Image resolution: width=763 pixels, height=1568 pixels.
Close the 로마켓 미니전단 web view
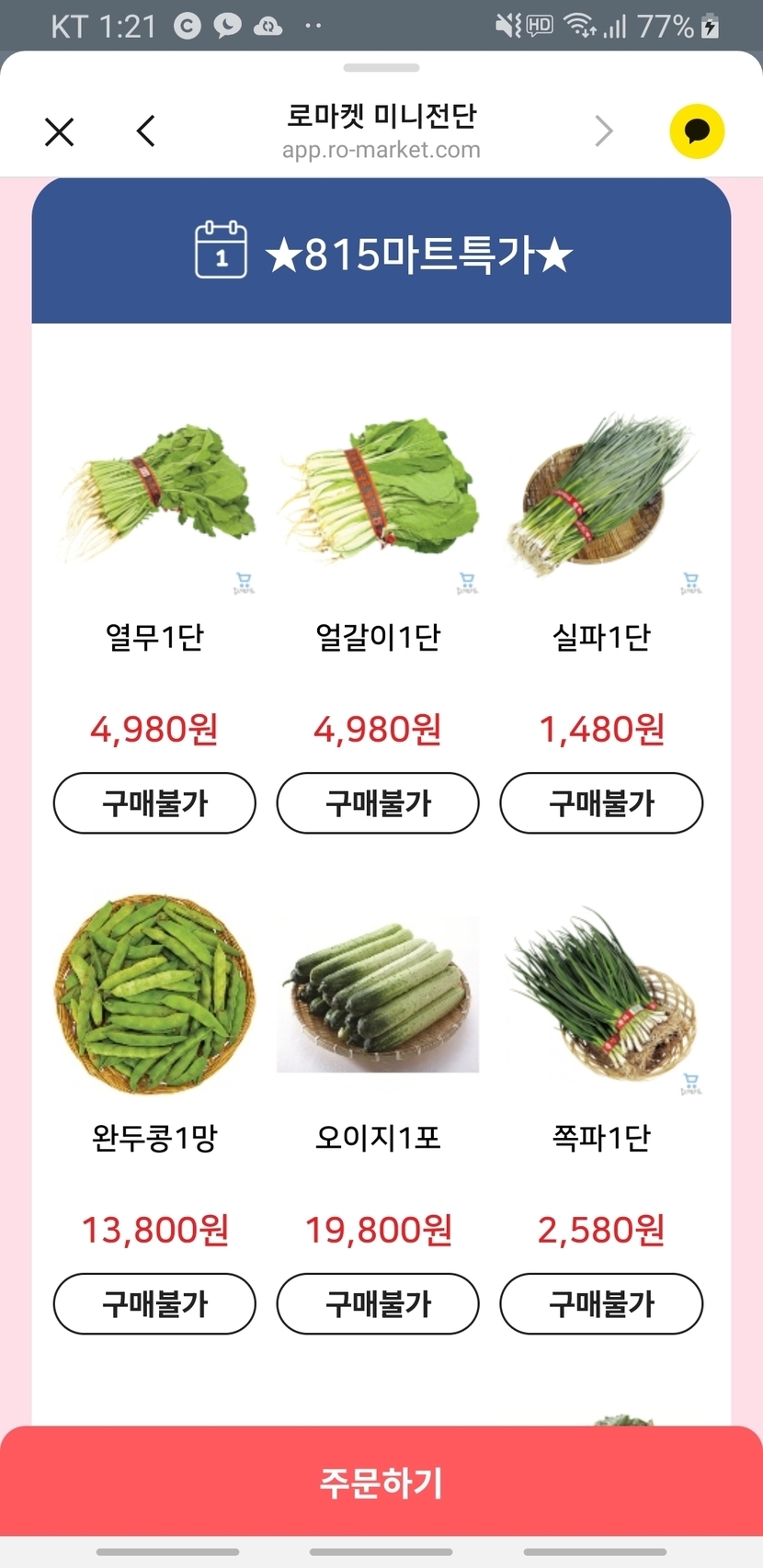tap(60, 132)
